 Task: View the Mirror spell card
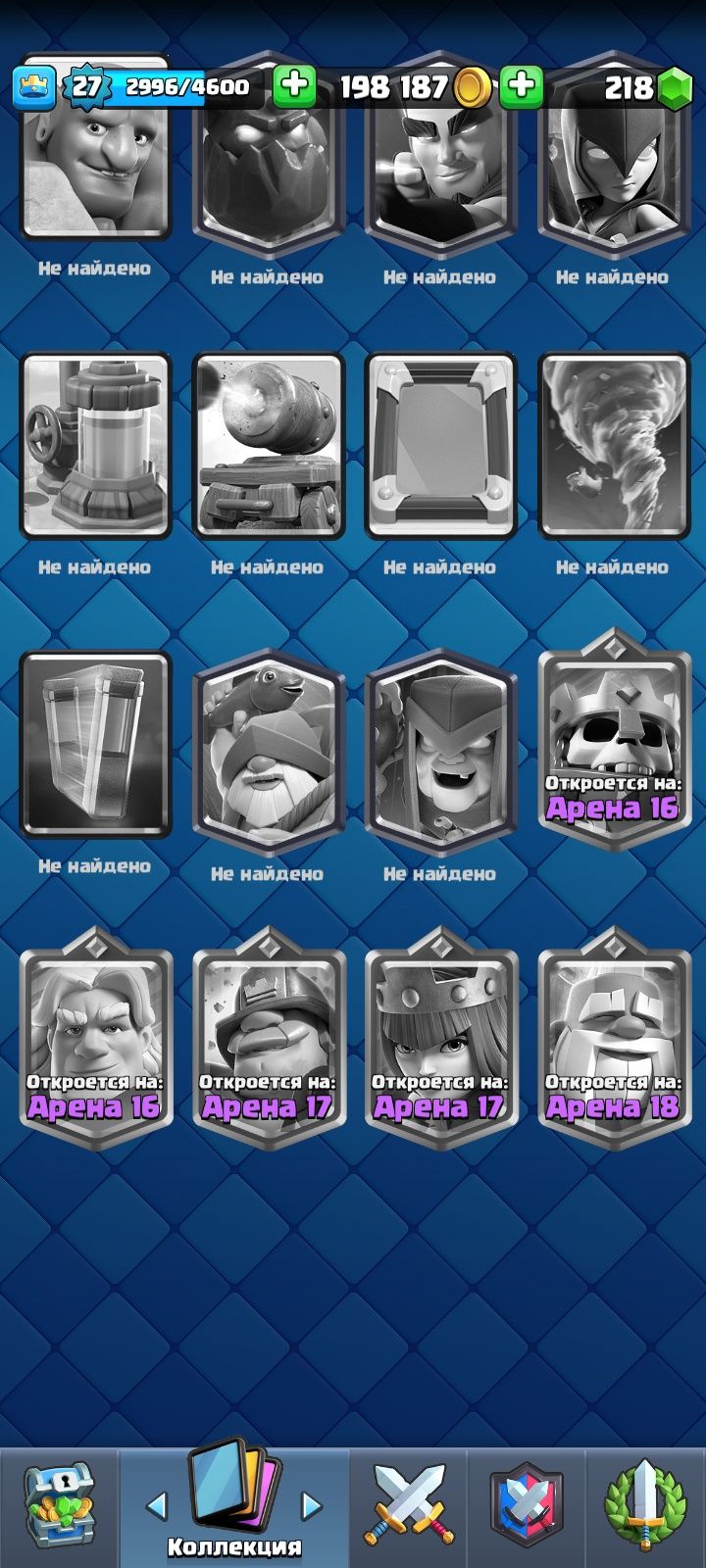point(440,446)
